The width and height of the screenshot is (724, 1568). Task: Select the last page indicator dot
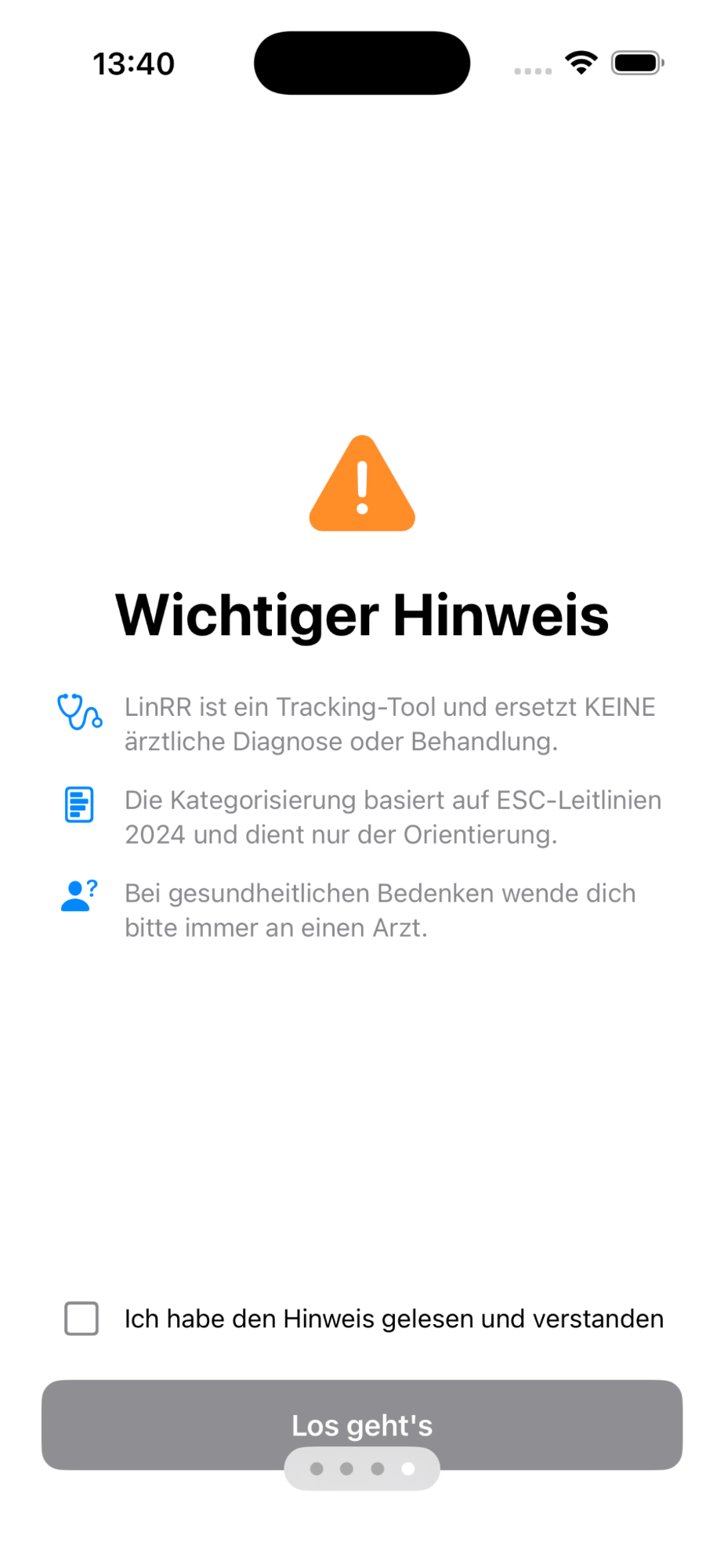coord(408,1468)
